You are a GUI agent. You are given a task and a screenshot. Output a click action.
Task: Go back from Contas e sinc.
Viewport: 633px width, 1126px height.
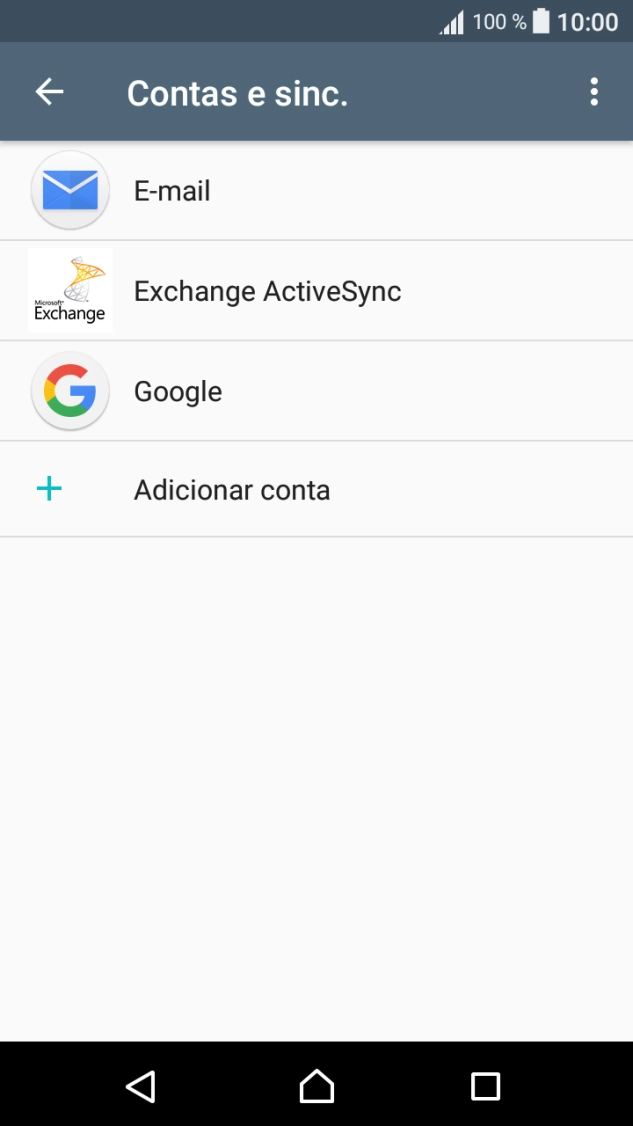pos(49,92)
